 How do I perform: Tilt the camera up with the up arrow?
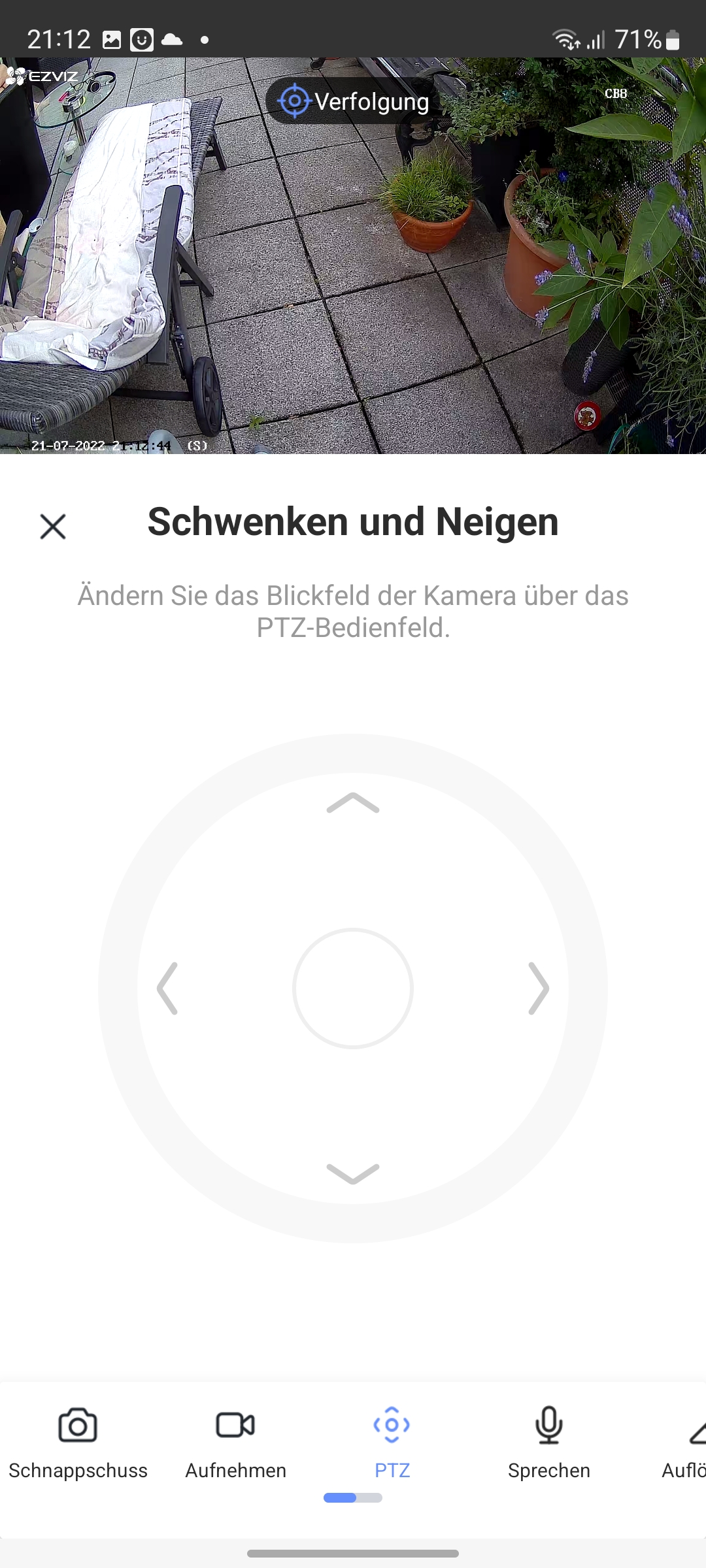pos(353,804)
